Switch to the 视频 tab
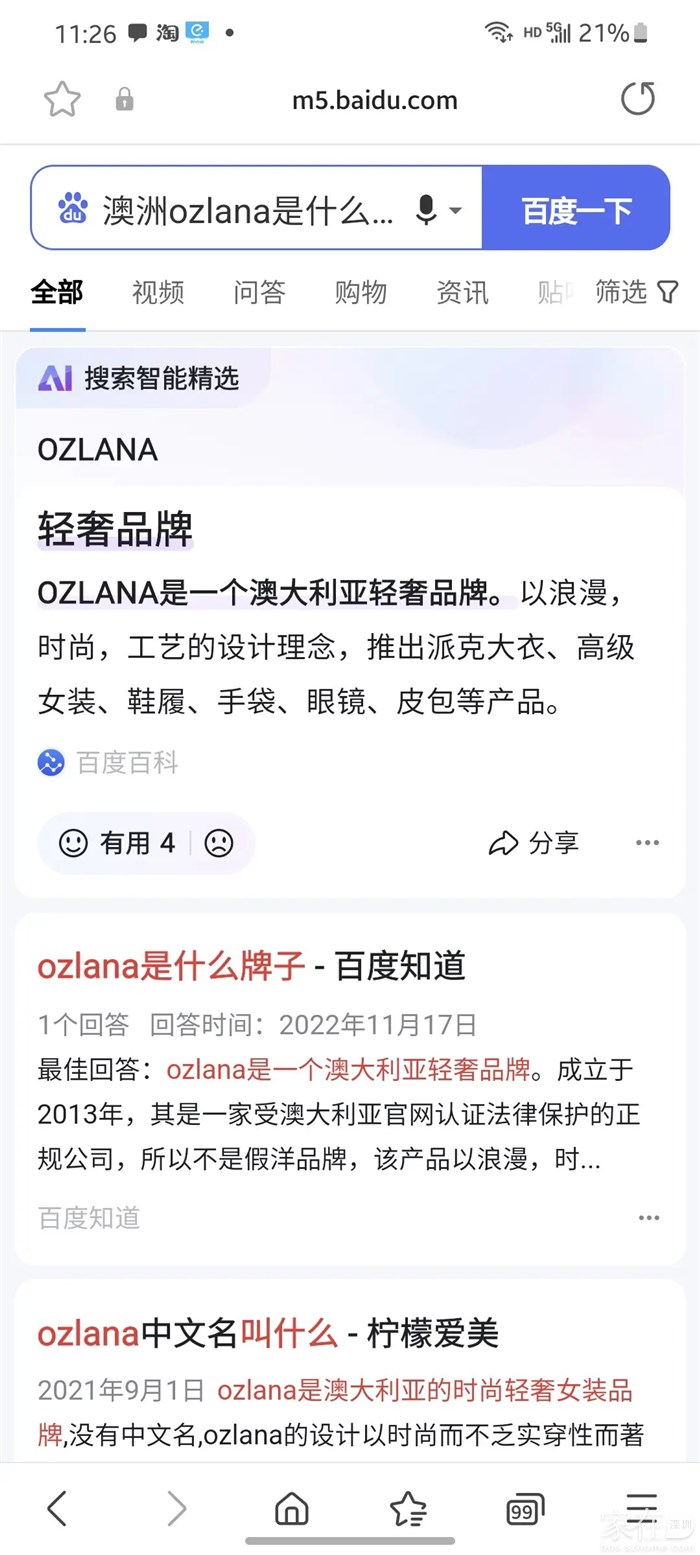Image resolution: width=700 pixels, height=1555 pixels. click(158, 292)
